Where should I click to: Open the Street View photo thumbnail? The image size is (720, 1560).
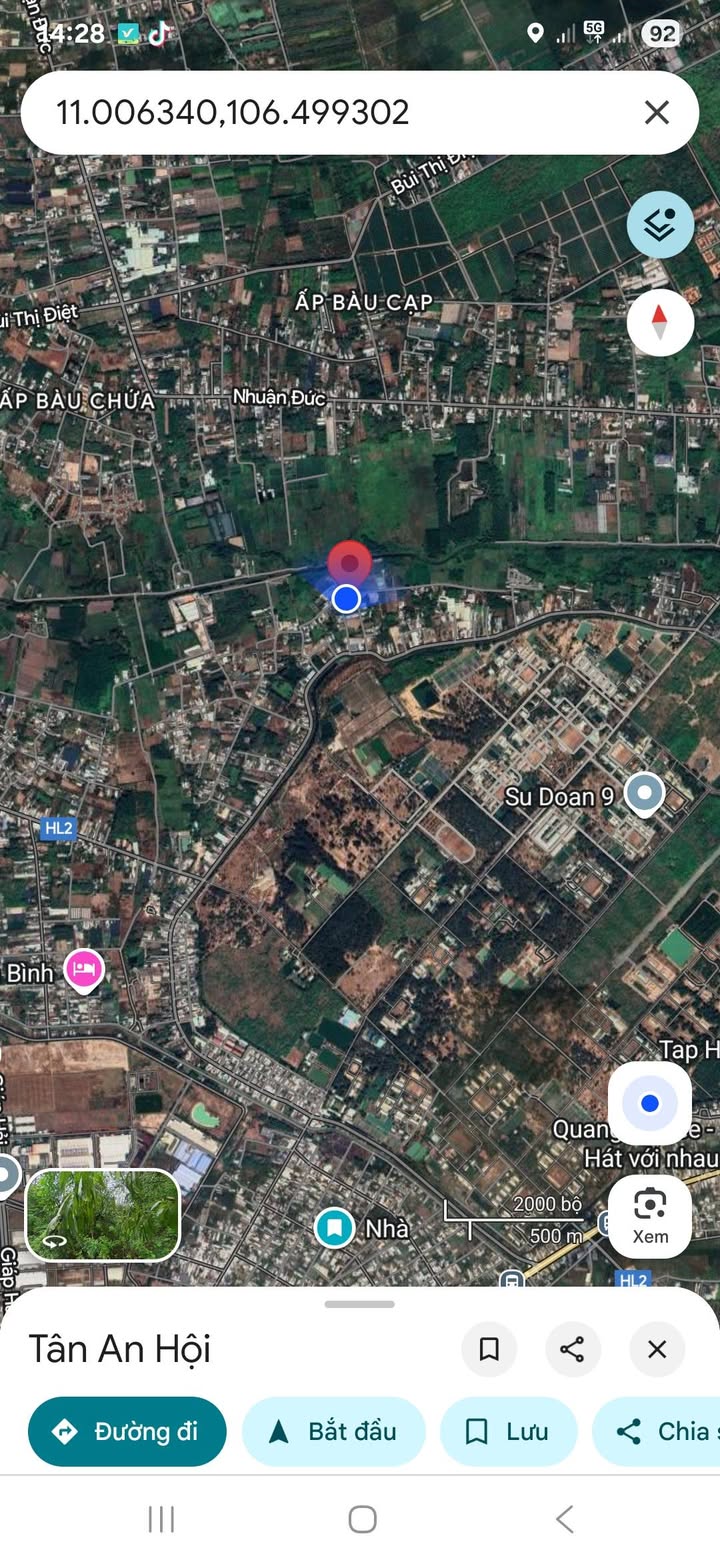click(x=102, y=1214)
